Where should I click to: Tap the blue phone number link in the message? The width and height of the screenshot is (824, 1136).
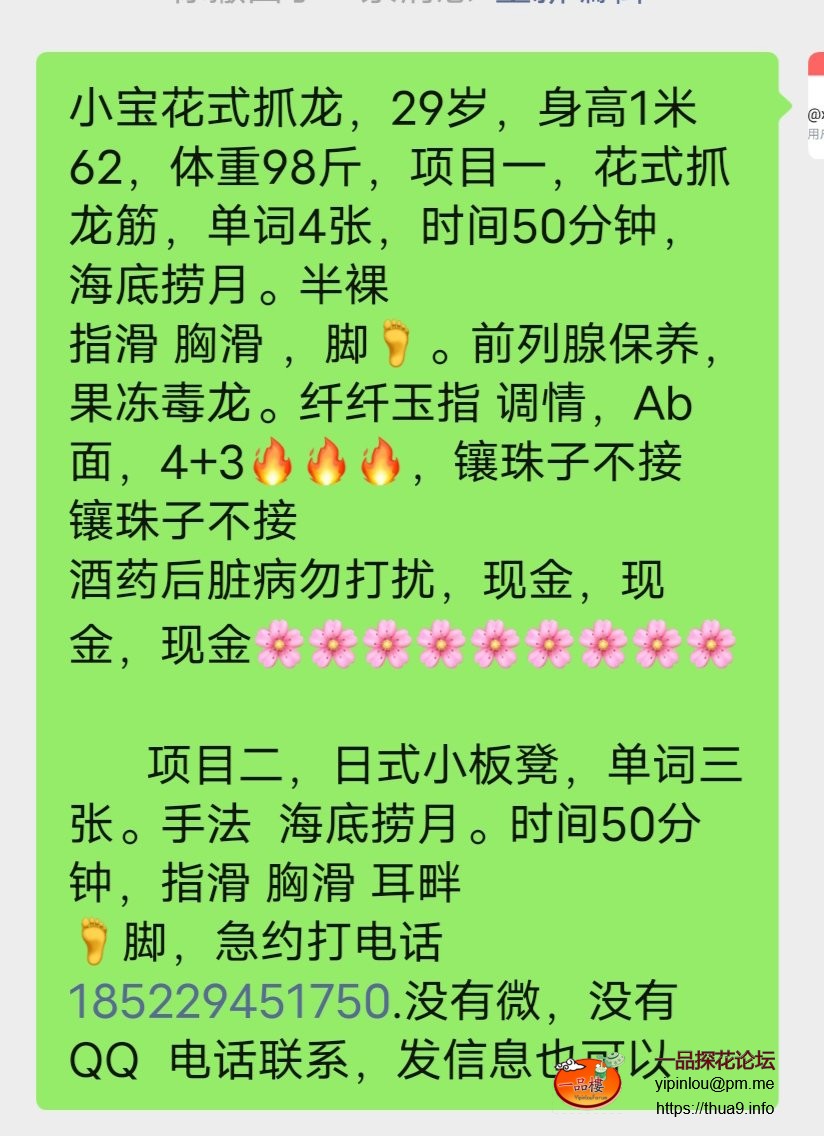(x=229, y=1001)
